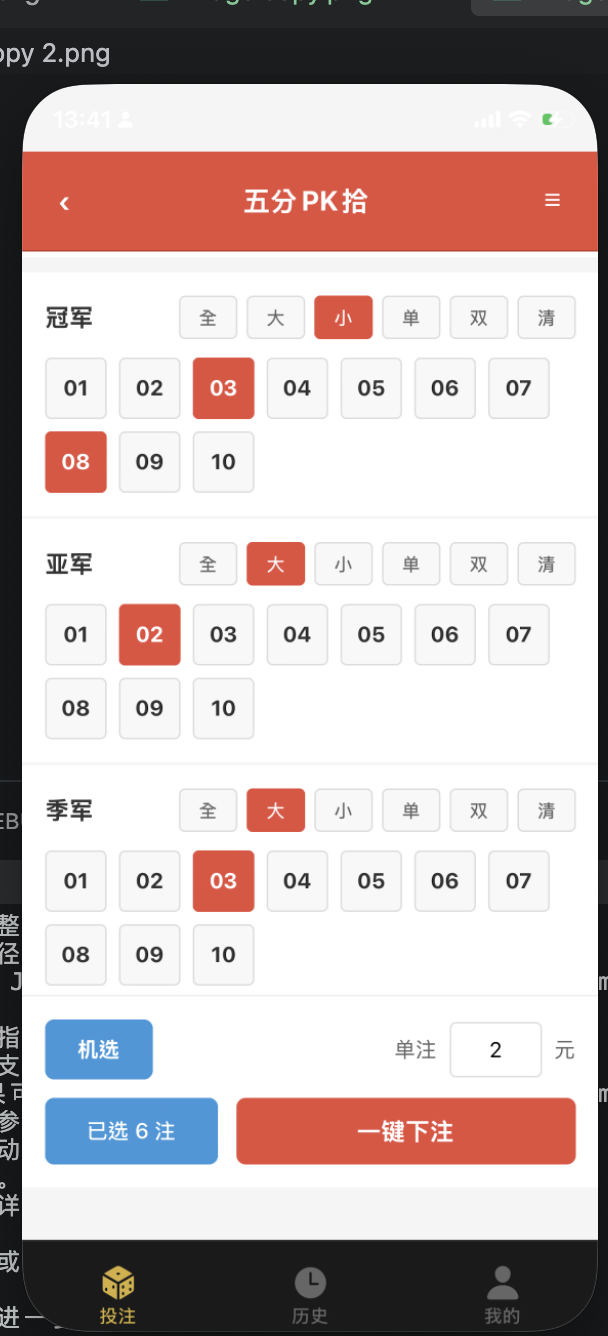
Task: Pick number 10 under 季军
Action: point(223,954)
